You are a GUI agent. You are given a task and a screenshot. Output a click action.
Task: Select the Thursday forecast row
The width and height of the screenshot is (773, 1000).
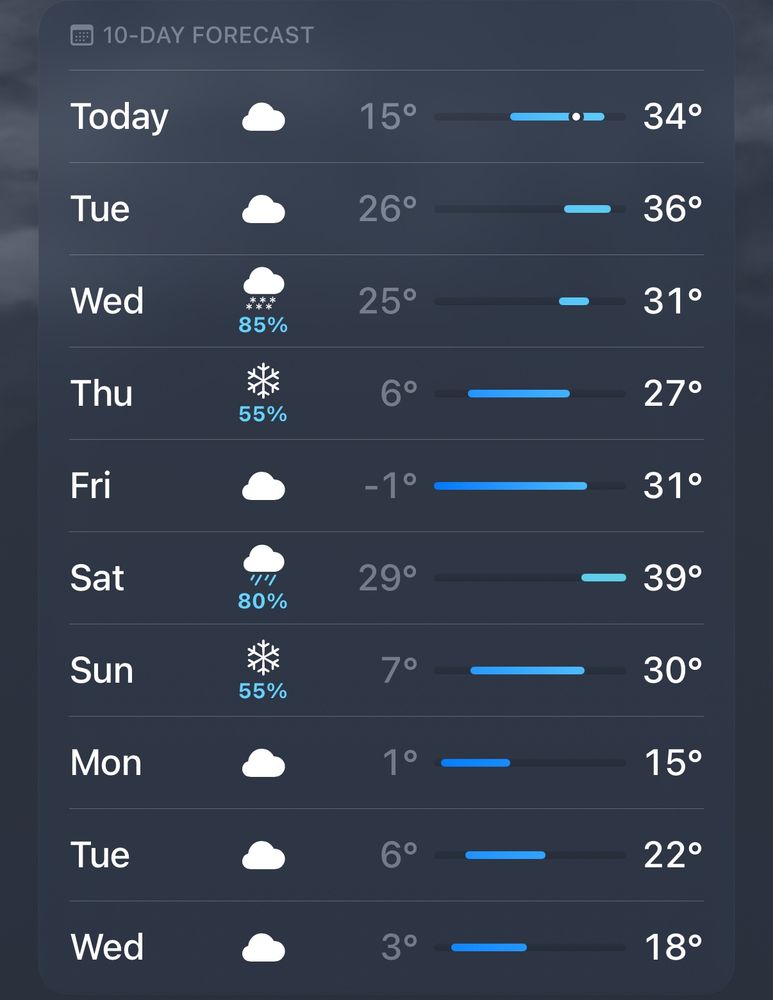point(386,393)
